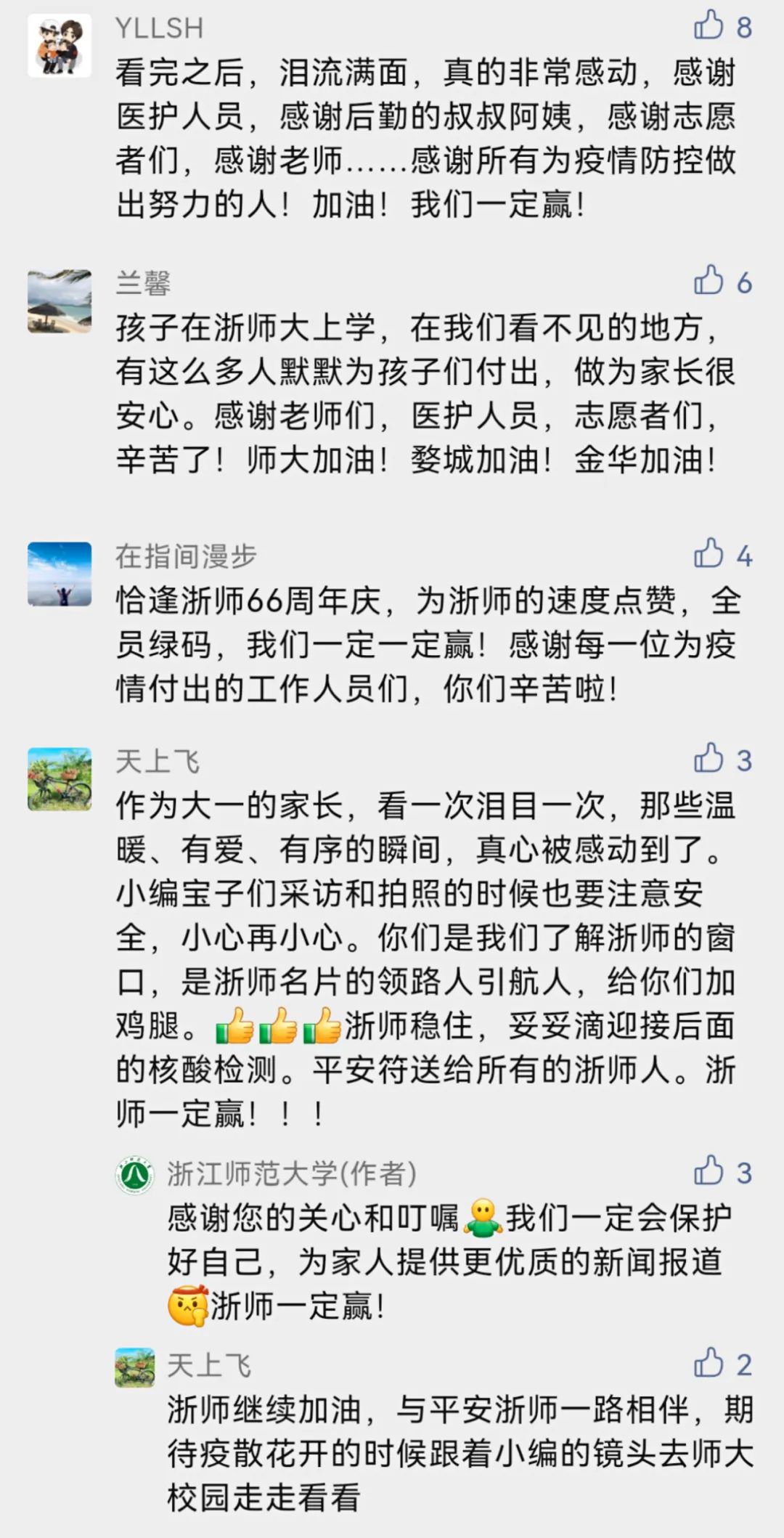Like the comment by YLLSH
Image resolution: width=784 pixels, height=1538 pixels.
click(x=709, y=25)
